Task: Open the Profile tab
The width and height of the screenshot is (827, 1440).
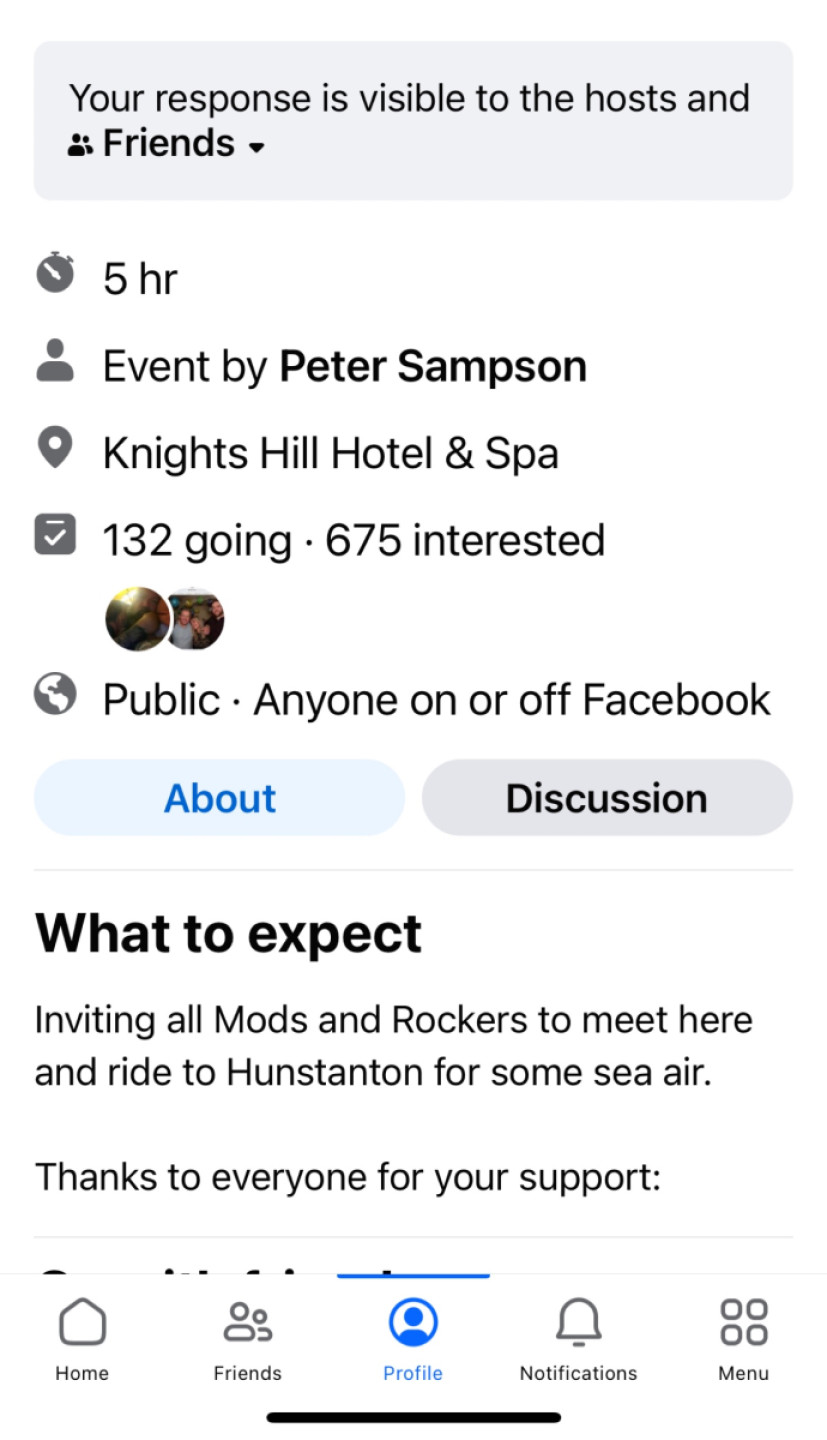Action: pyautogui.click(x=413, y=1339)
